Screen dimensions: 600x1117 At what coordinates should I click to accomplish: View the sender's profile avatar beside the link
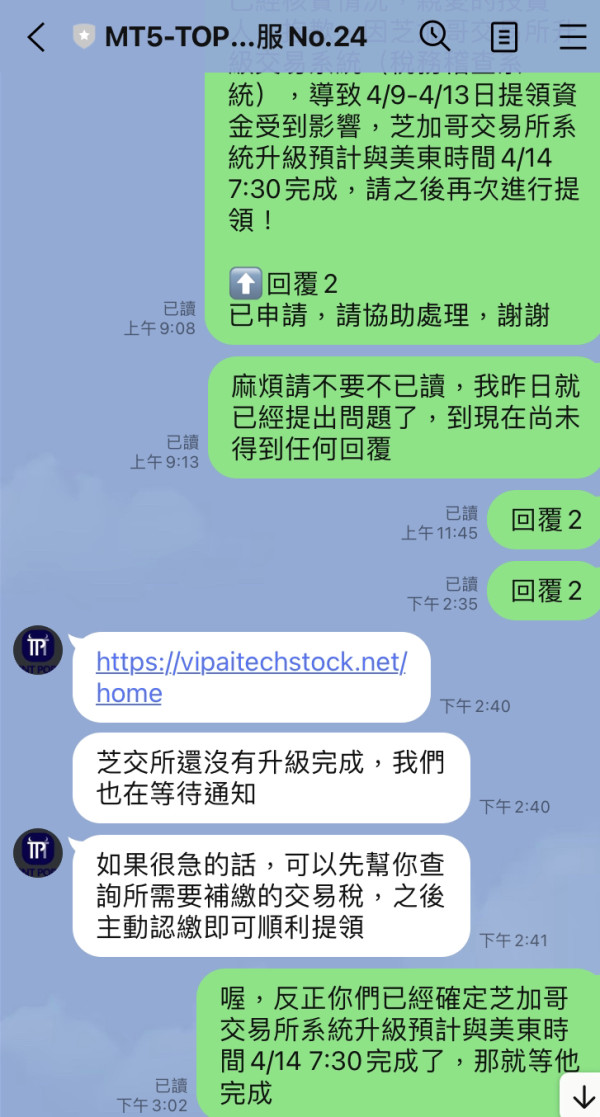point(38,650)
